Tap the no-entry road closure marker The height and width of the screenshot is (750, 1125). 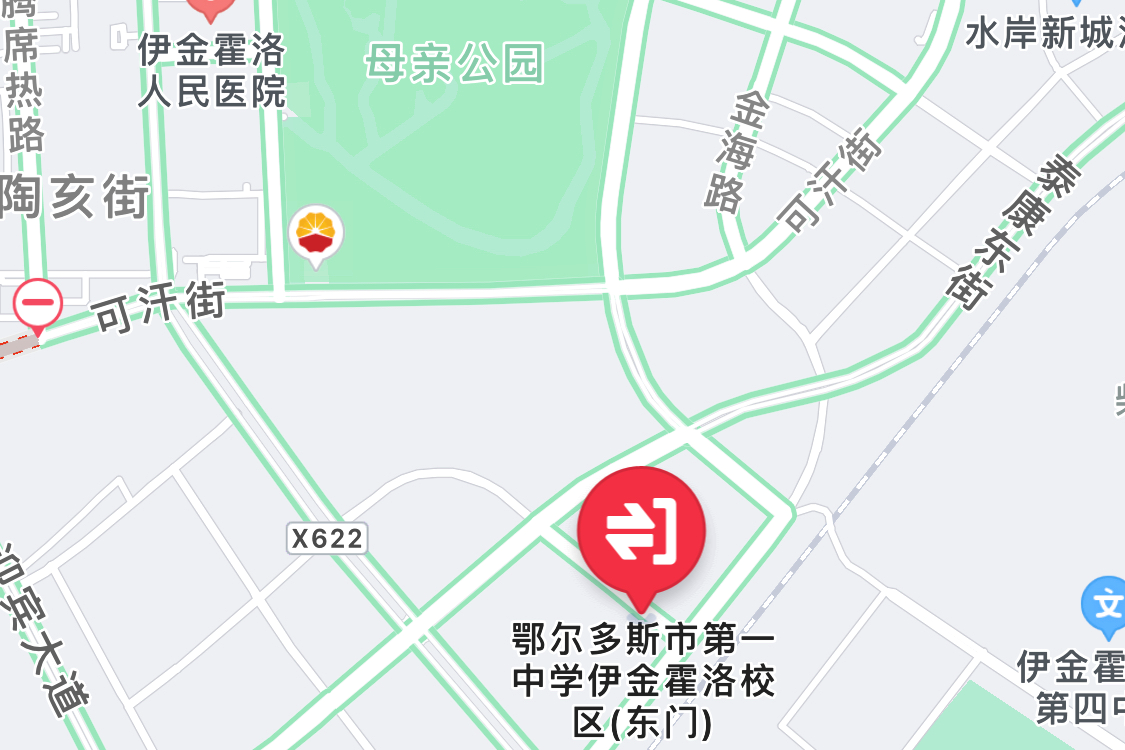(x=38, y=303)
